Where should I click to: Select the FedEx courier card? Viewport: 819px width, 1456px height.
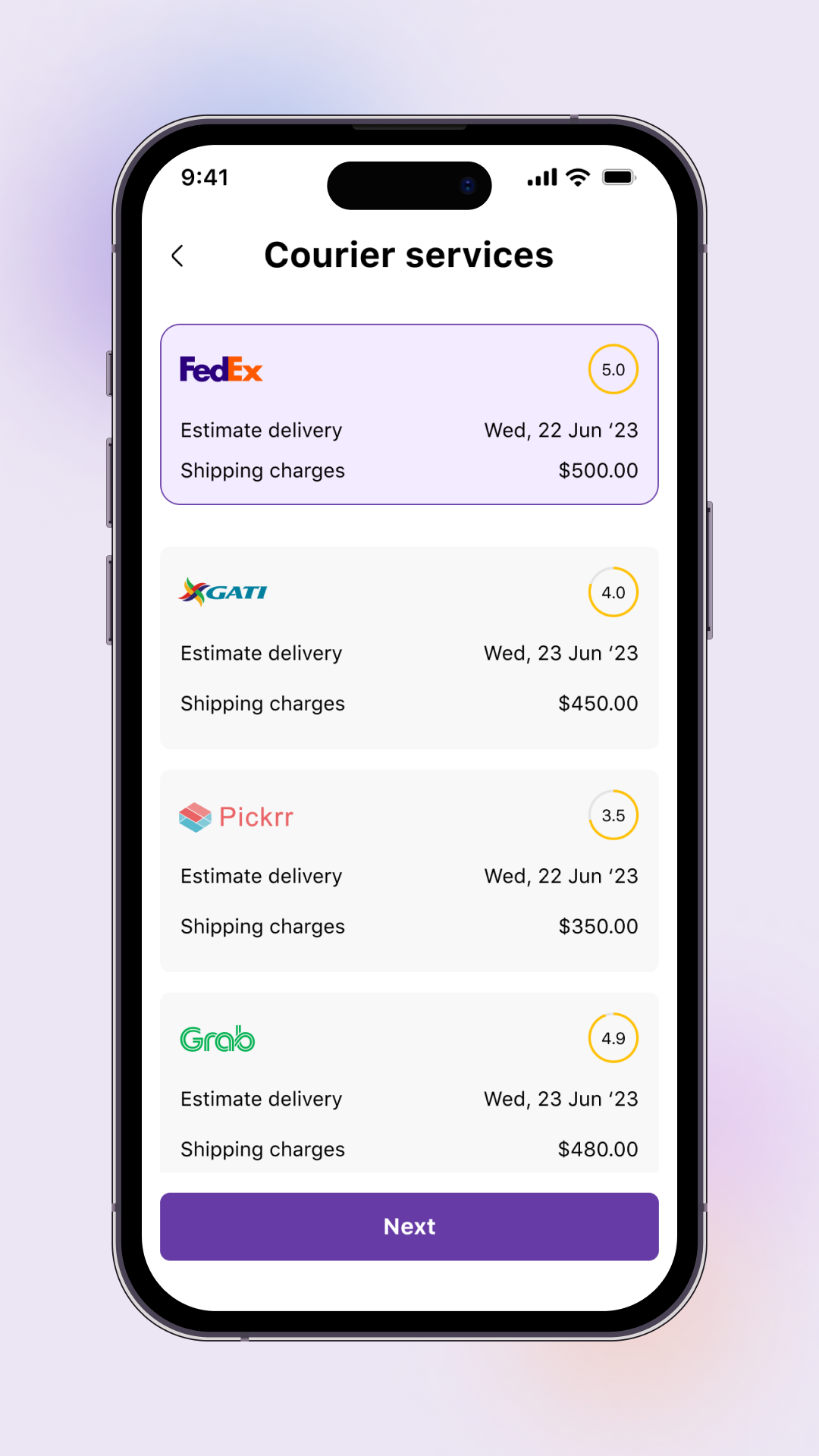coord(409,414)
